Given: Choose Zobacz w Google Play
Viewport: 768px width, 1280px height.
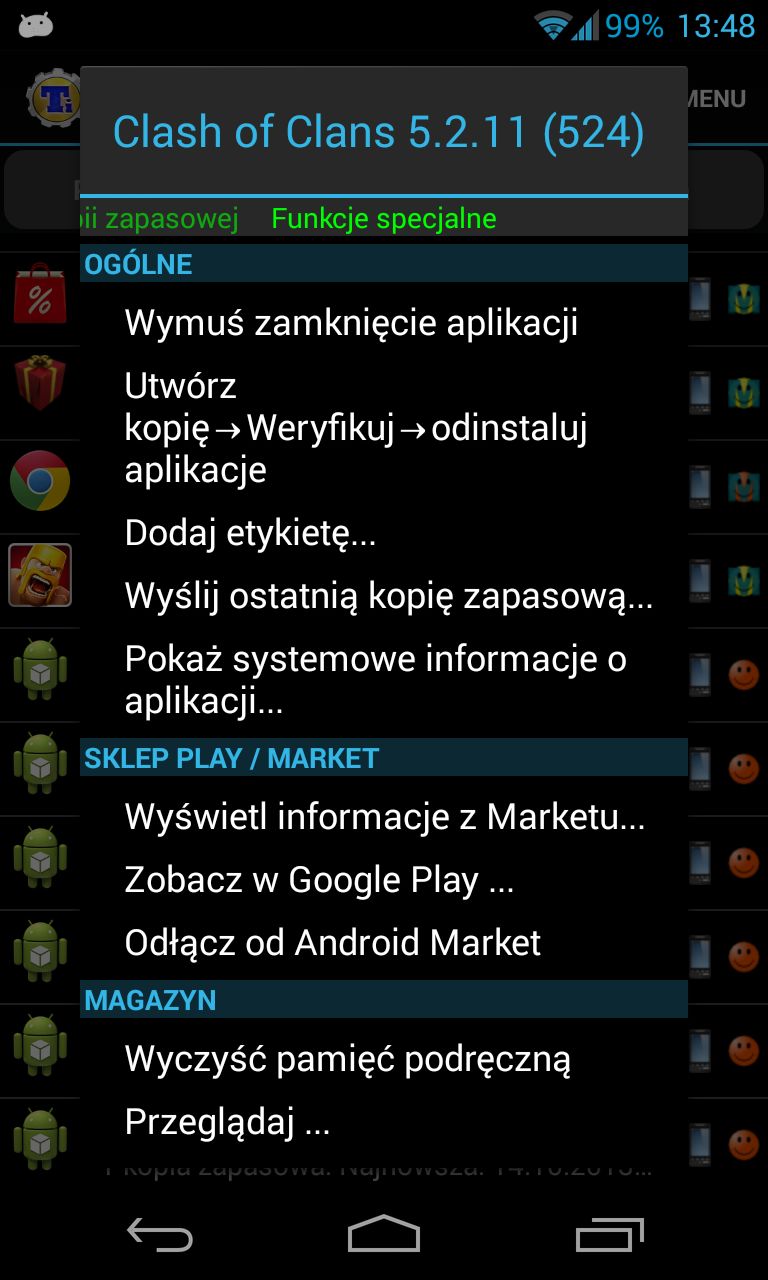Looking at the screenshot, I should click(x=384, y=880).
